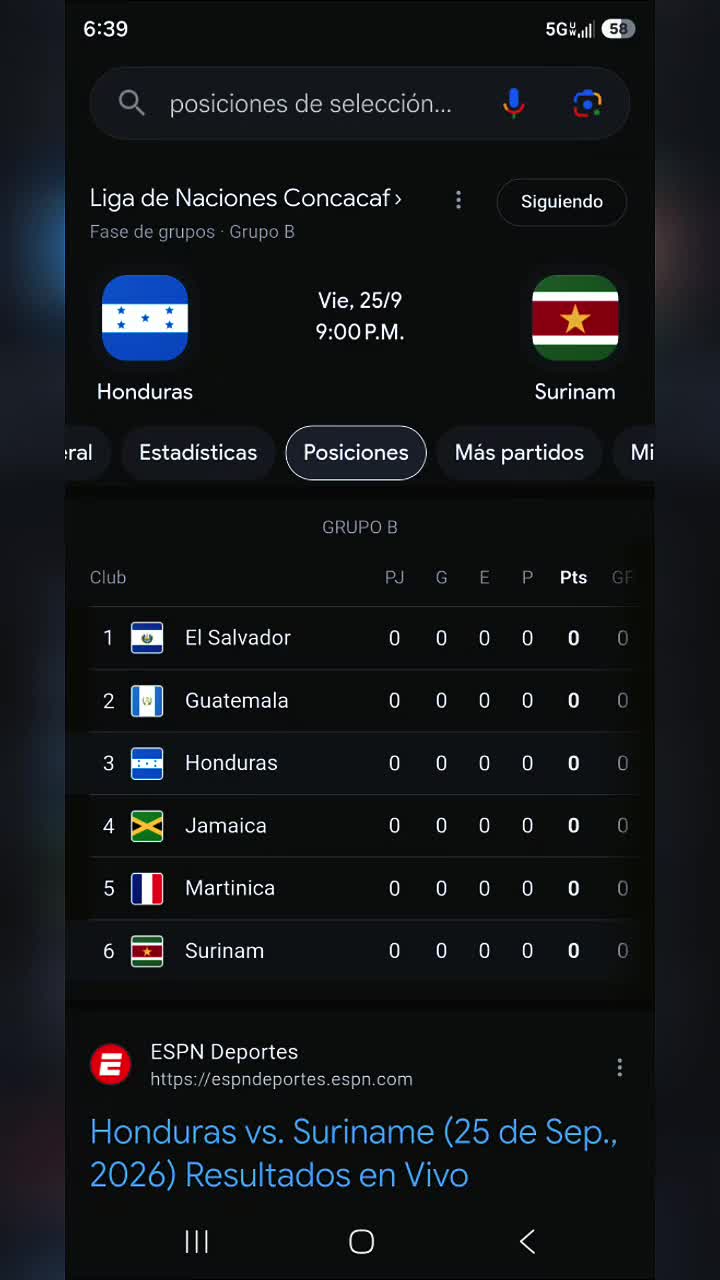The width and height of the screenshot is (720, 1280).
Task: Open Jamaica row in standings
Action: pyautogui.click(x=364, y=826)
